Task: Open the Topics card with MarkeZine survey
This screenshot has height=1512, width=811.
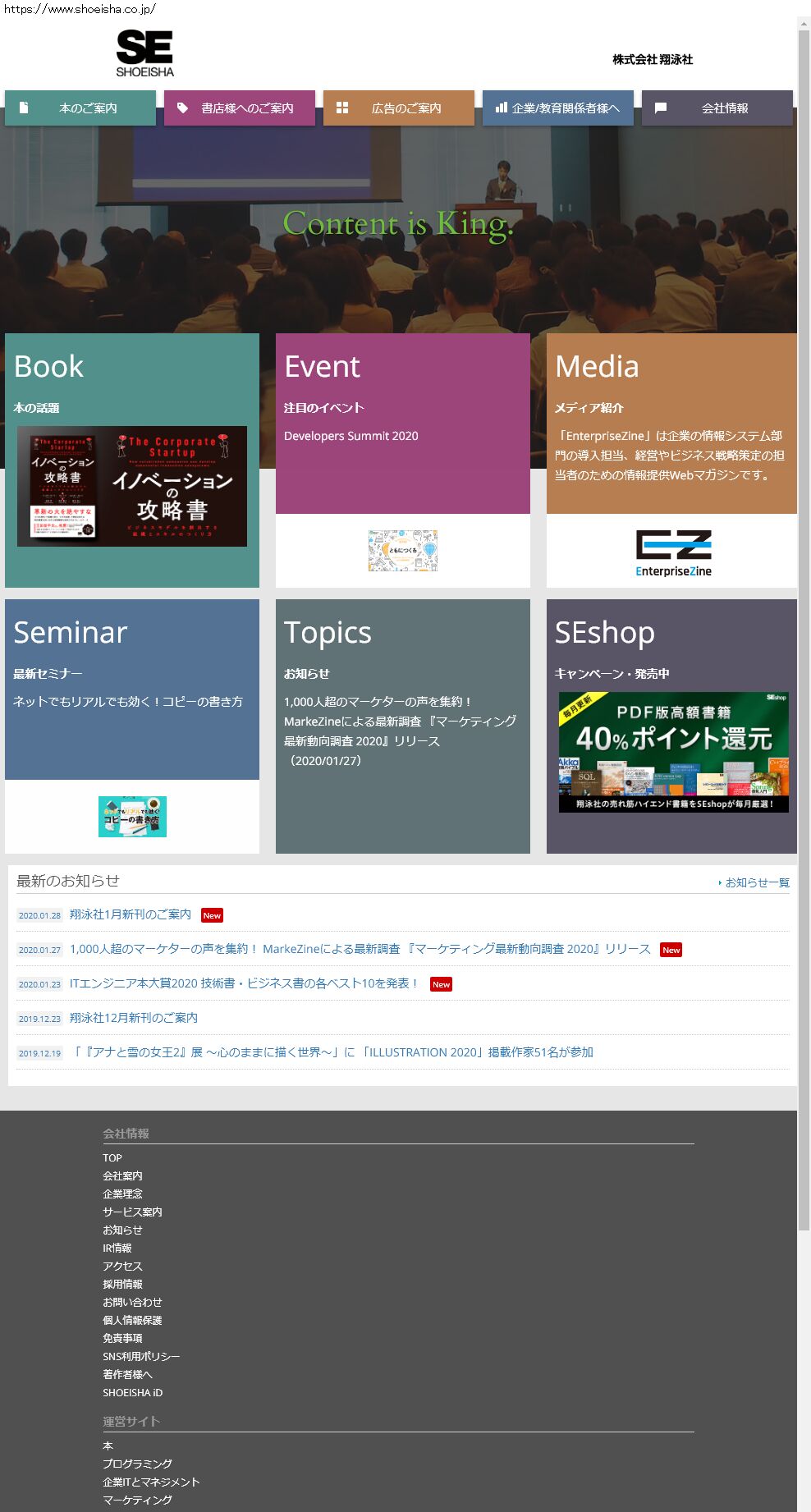Action: pos(402,726)
